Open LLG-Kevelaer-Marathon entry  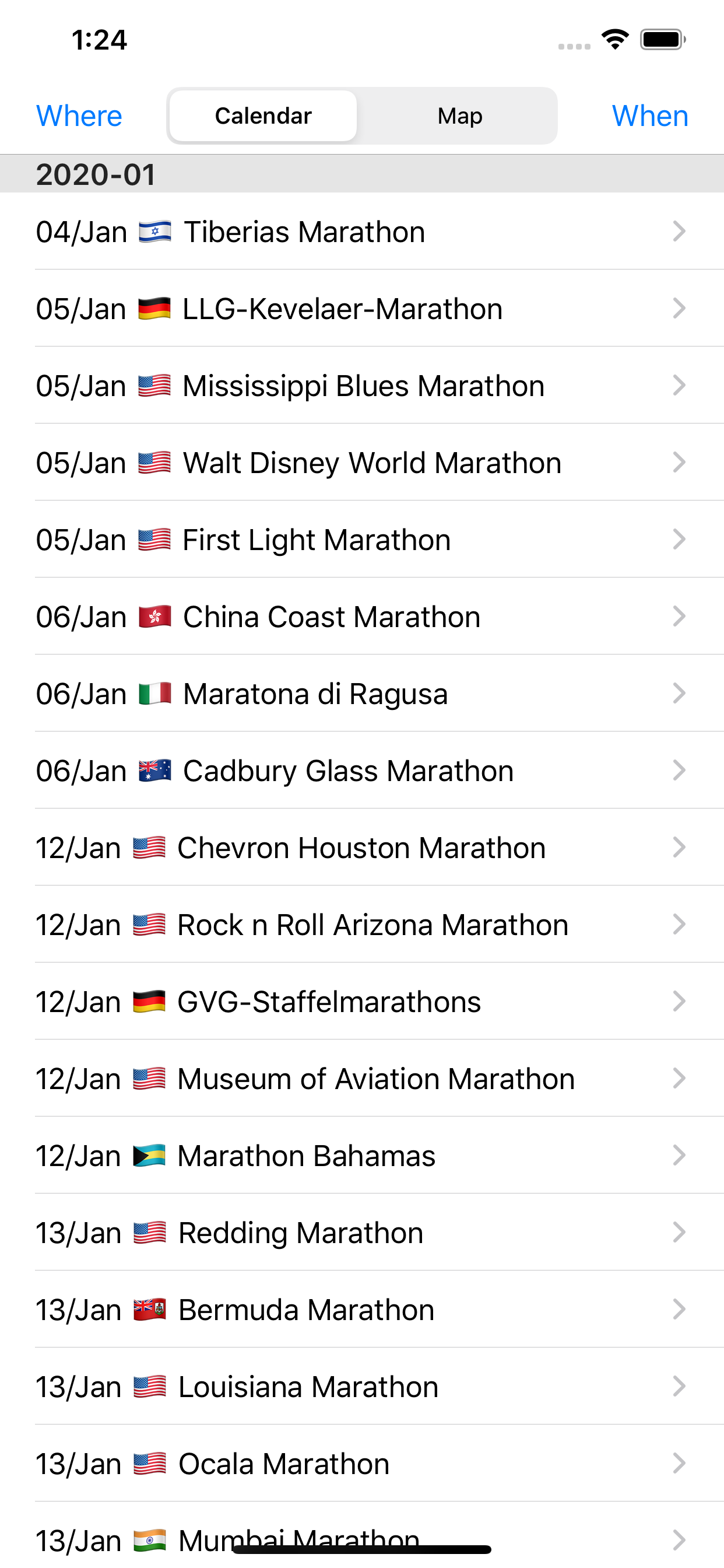click(362, 309)
